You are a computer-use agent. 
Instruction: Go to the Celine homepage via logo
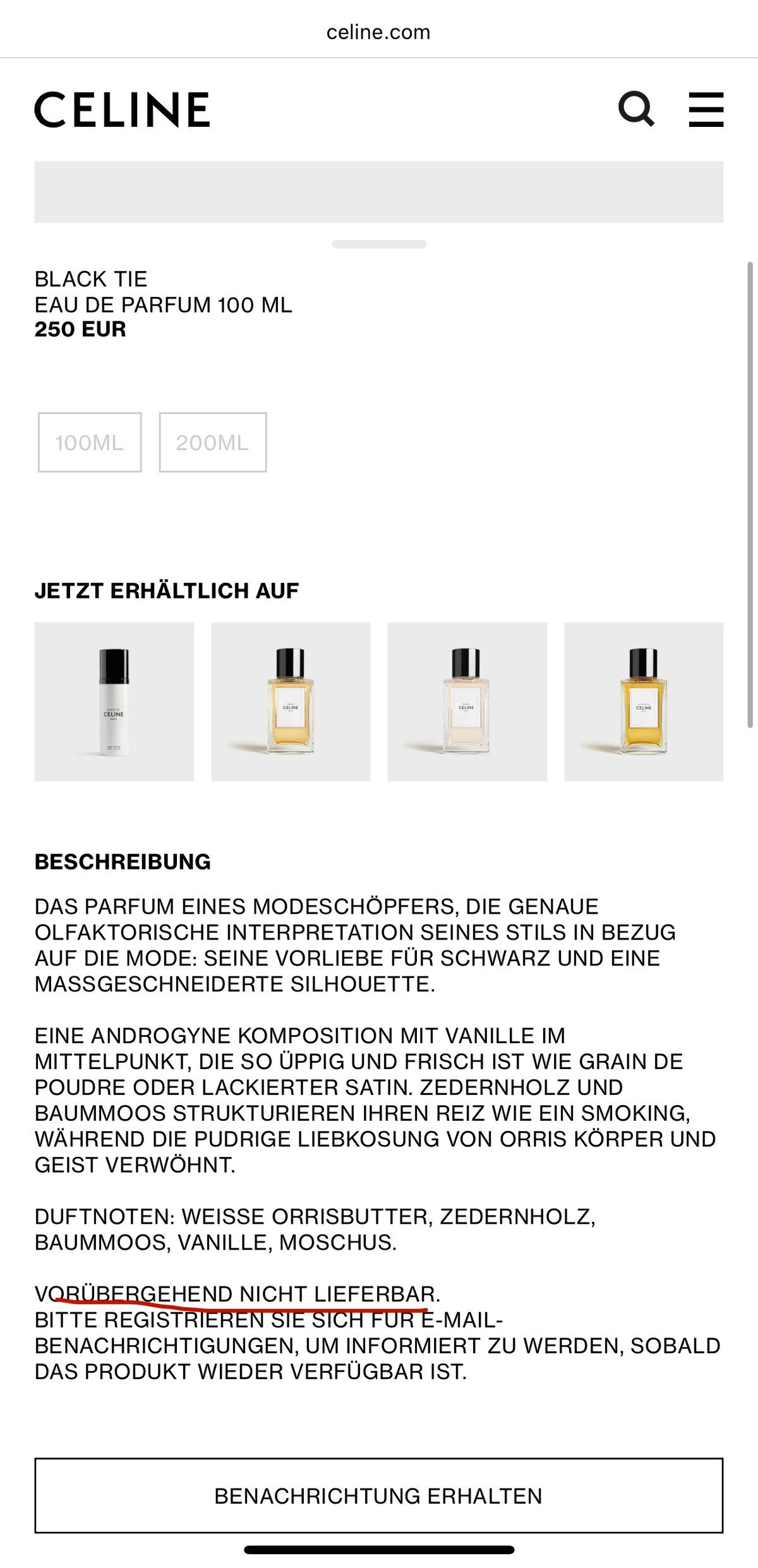pos(122,109)
